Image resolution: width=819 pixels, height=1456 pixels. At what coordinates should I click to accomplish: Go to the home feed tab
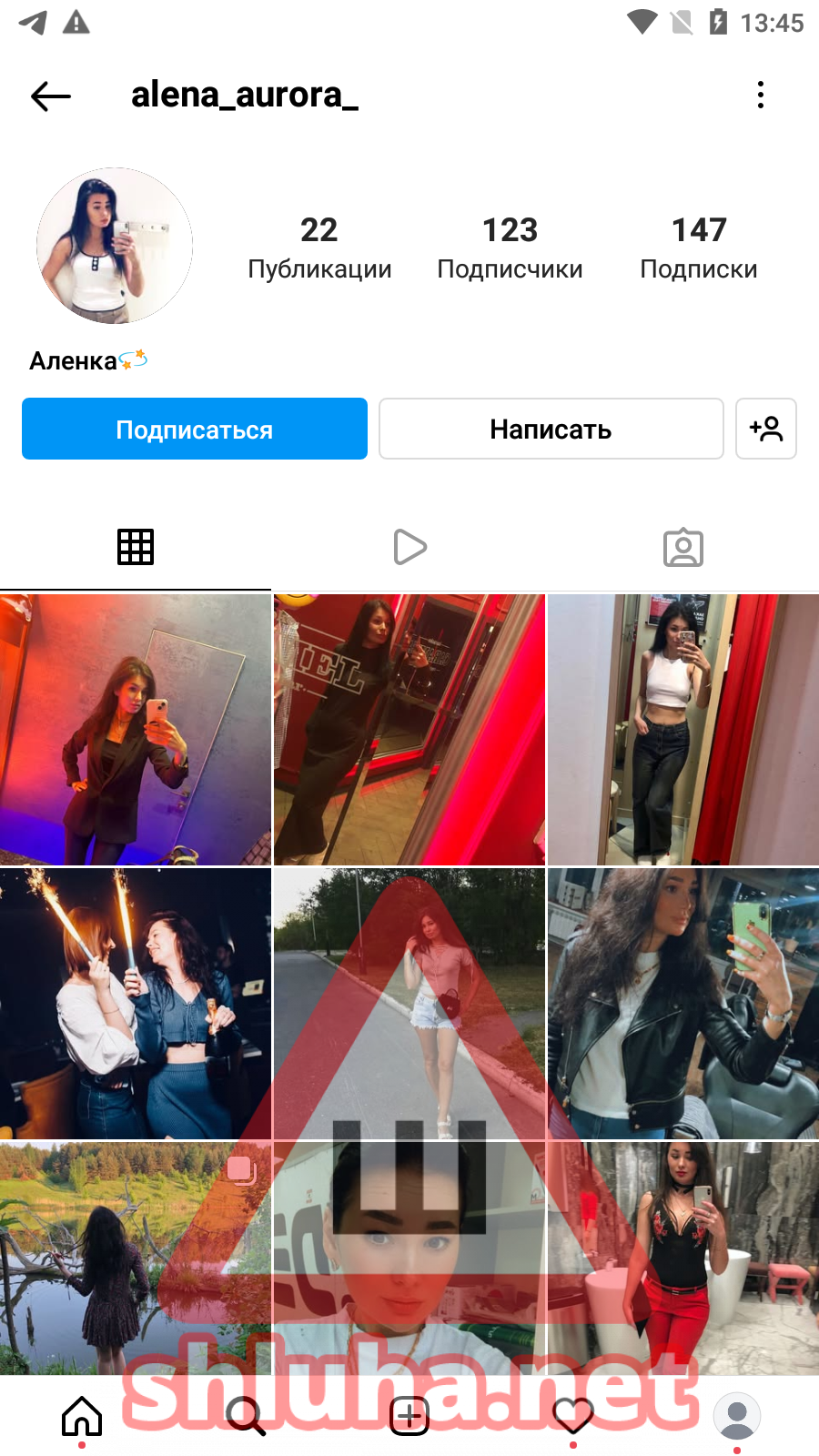(82, 1416)
